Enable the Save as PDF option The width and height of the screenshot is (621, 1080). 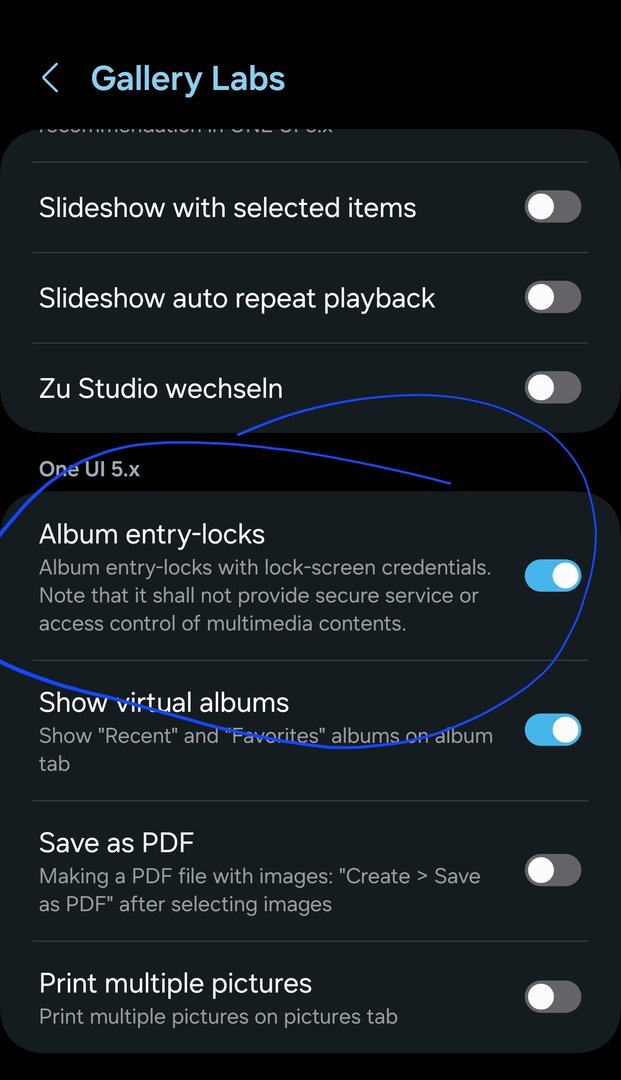point(552,870)
